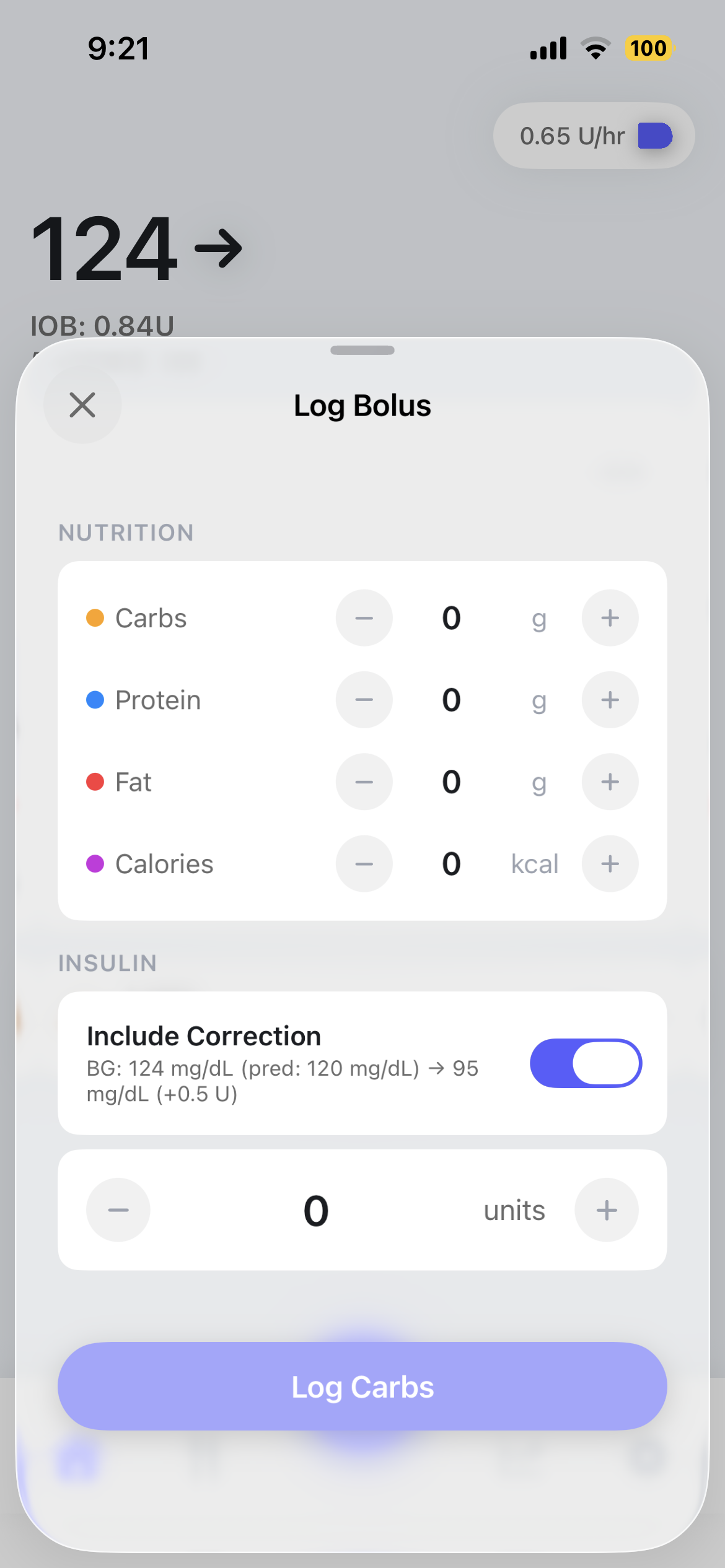Tap the glucose trend arrow next to 124
Image resolution: width=725 pixels, height=1568 pixels.
click(x=218, y=248)
